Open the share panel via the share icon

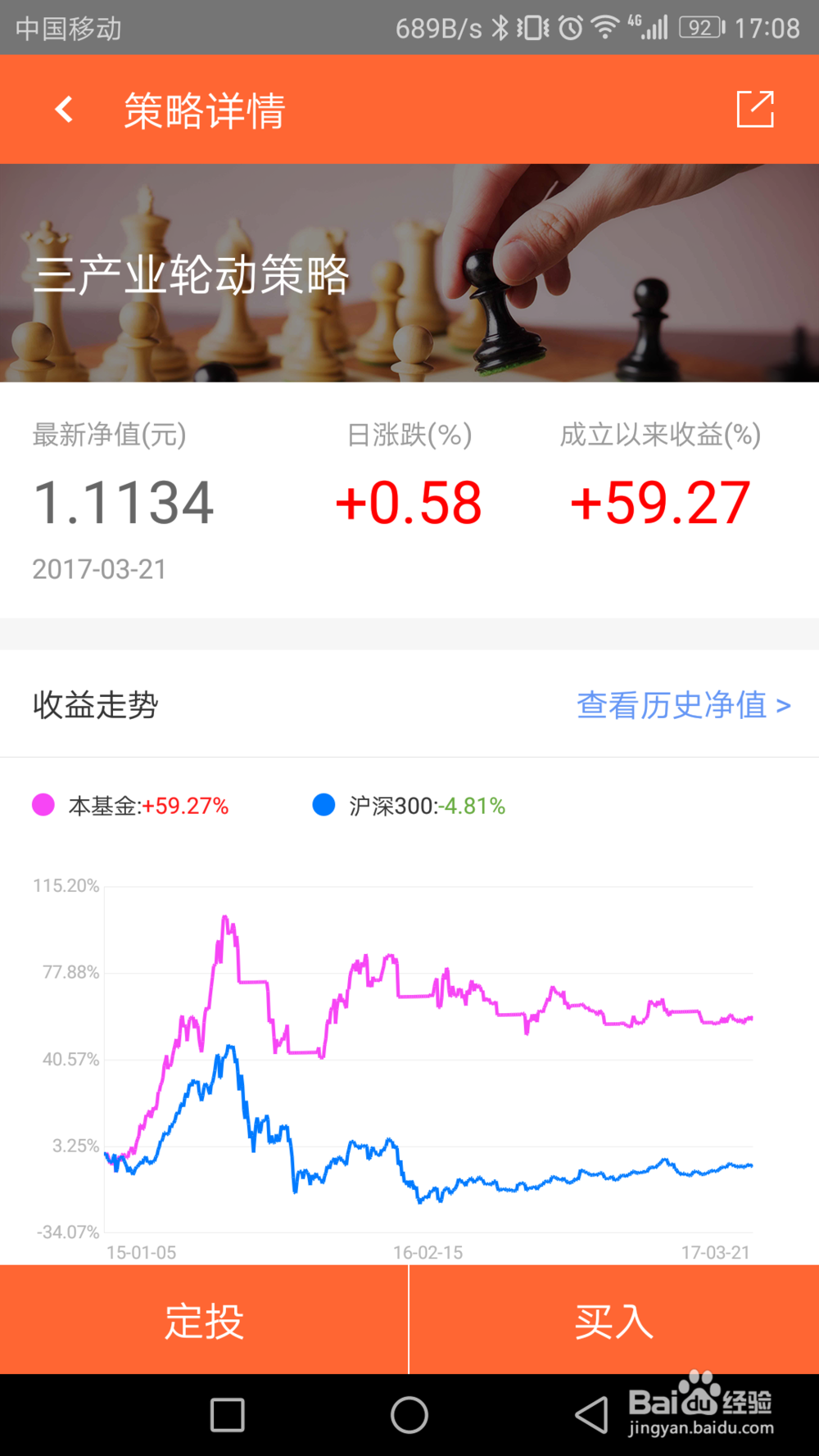[x=754, y=108]
